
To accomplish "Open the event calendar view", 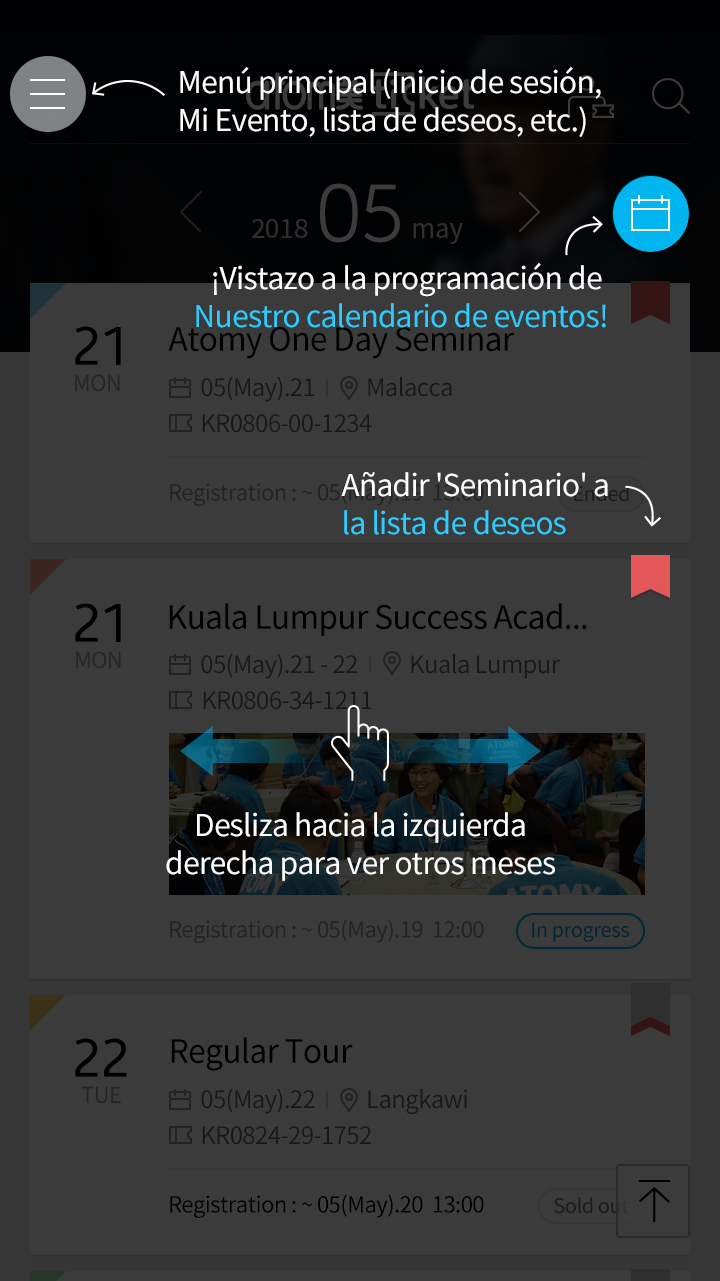I will coord(650,214).
